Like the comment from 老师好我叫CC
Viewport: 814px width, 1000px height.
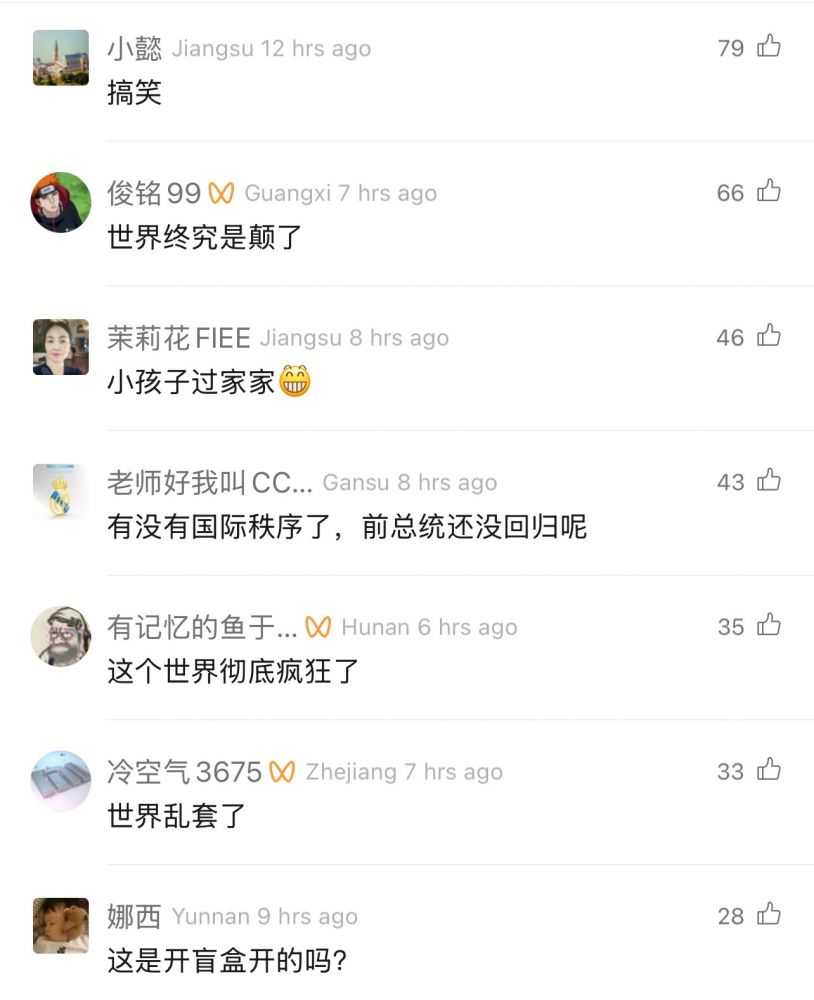coord(768,481)
